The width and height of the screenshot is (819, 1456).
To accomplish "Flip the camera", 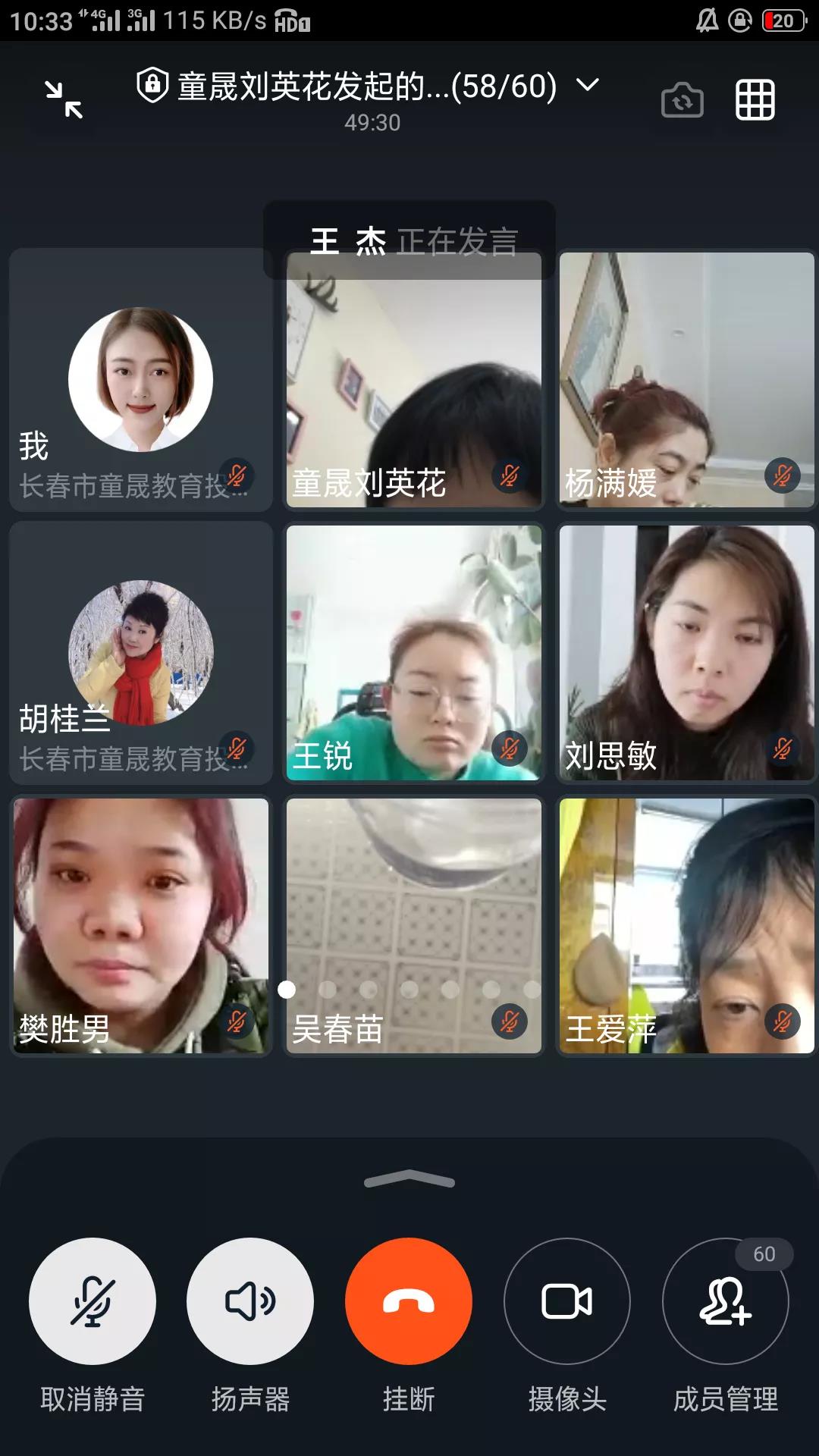I will [x=682, y=100].
